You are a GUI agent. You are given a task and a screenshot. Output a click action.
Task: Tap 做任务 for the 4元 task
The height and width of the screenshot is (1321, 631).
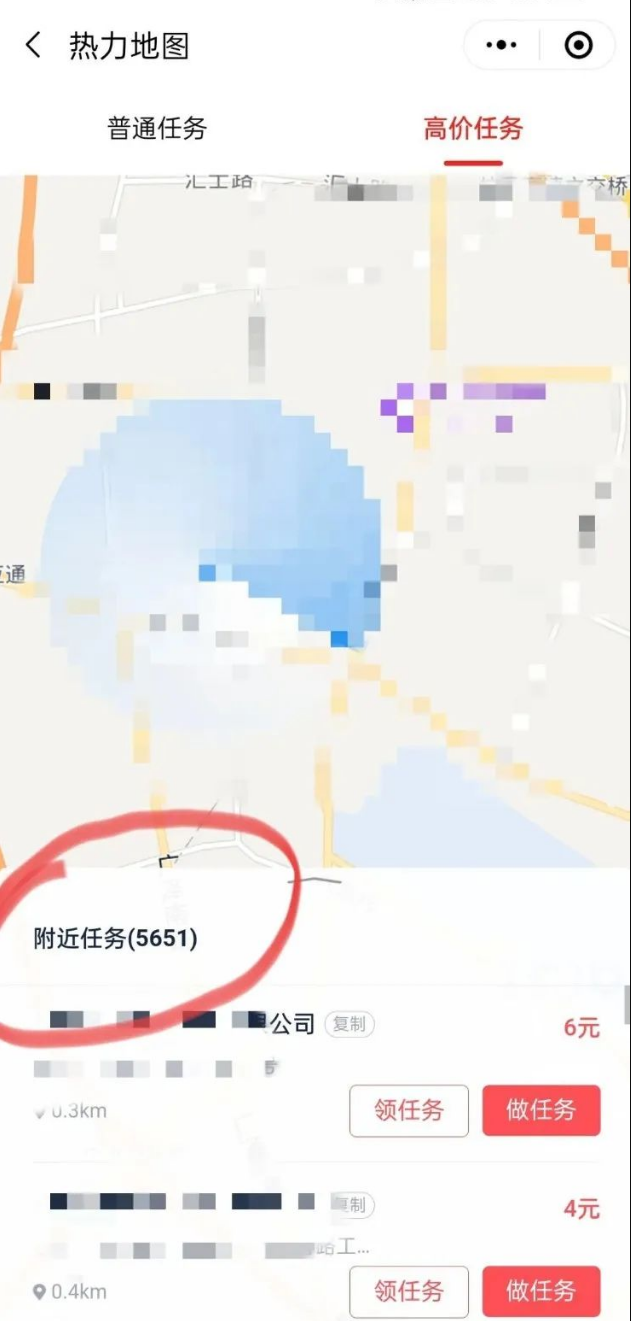tap(541, 1291)
